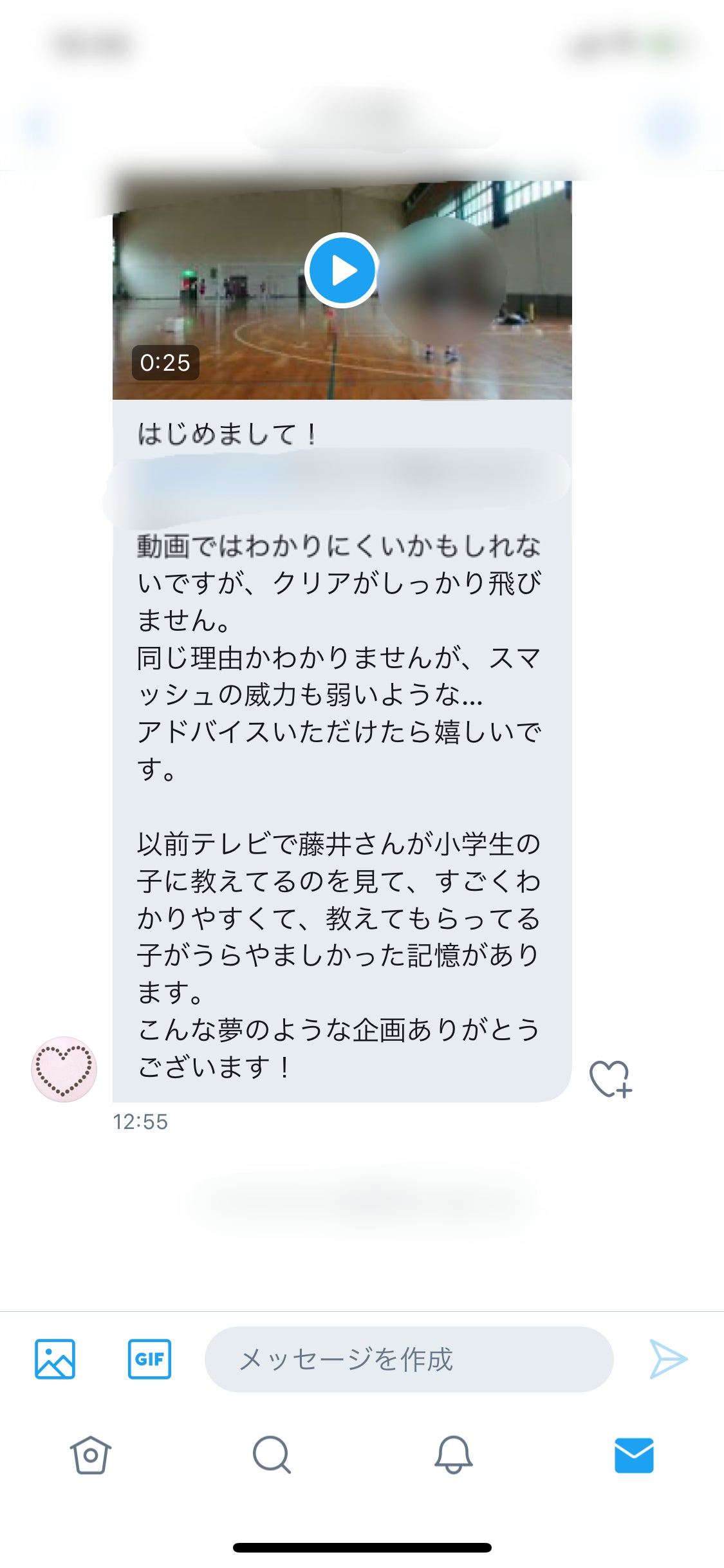Open the sender's heart profile picture
This screenshot has height=1568, width=724.
click(x=64, y=1069)
